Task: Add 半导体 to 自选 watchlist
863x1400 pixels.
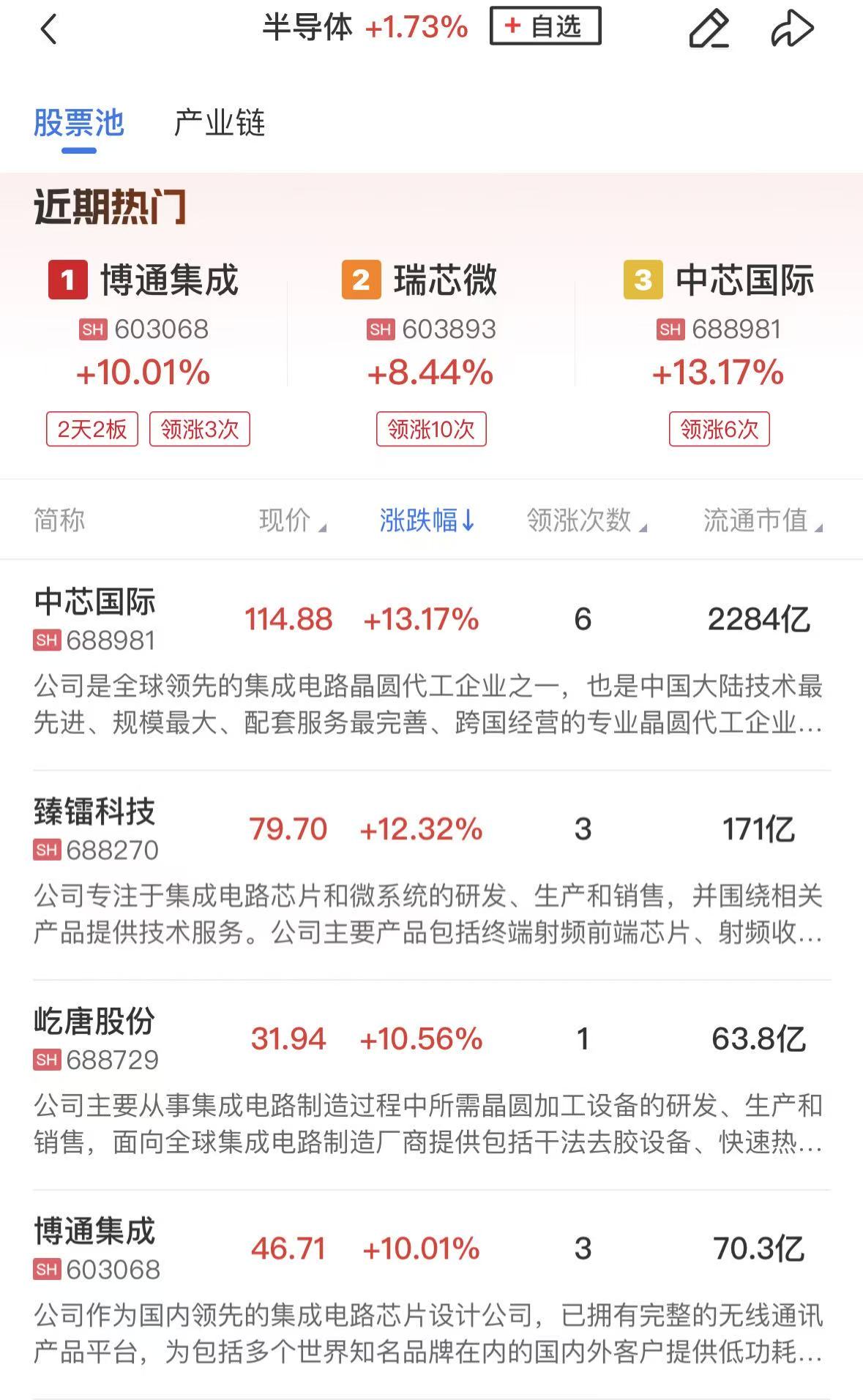Action: 545,27
